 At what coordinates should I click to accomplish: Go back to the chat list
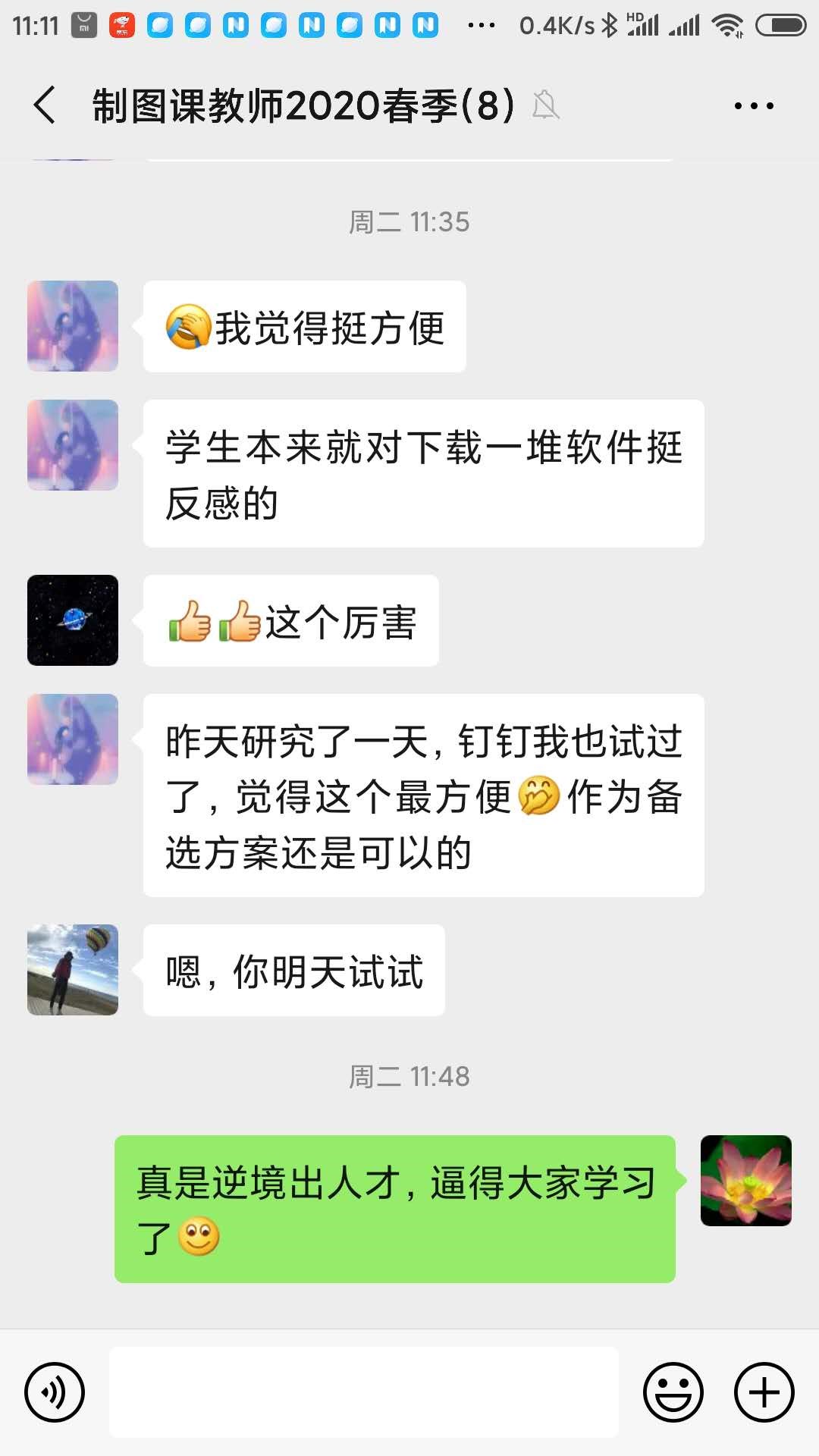pos(45,105)
